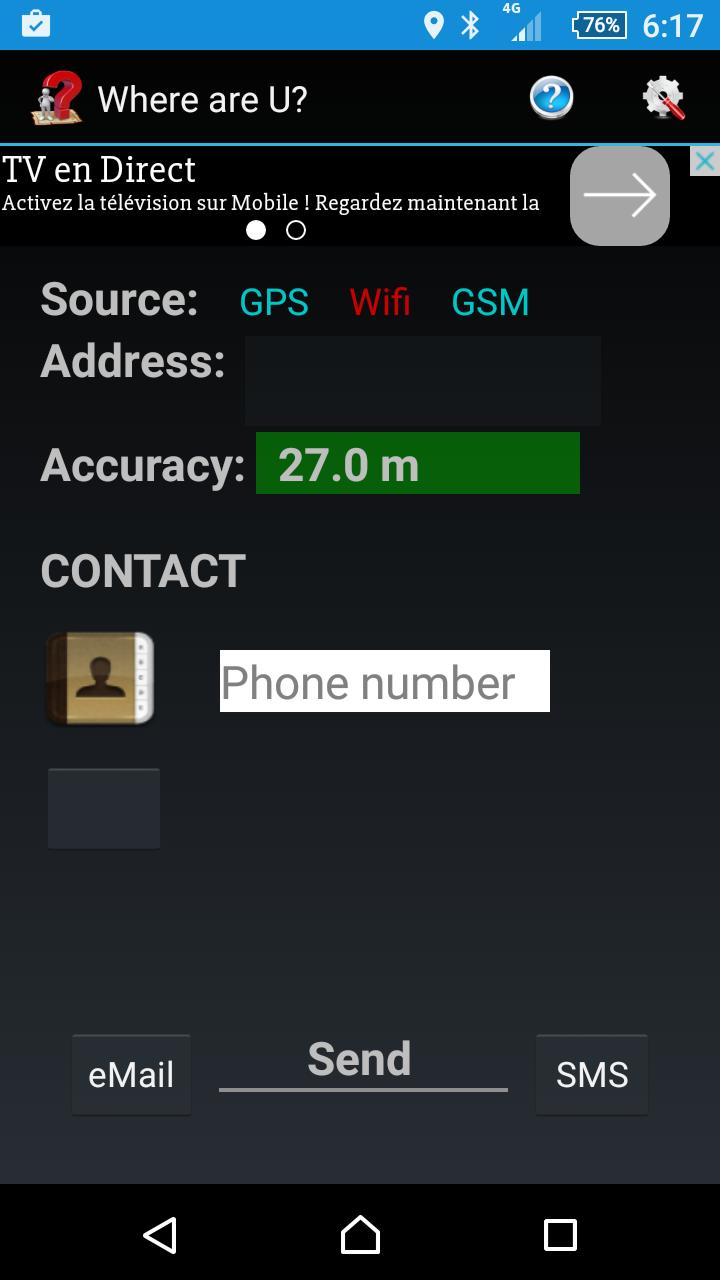The image size is (720, 1280).
Task: Close the TV en Direct ad
Action: click(705, 161)
